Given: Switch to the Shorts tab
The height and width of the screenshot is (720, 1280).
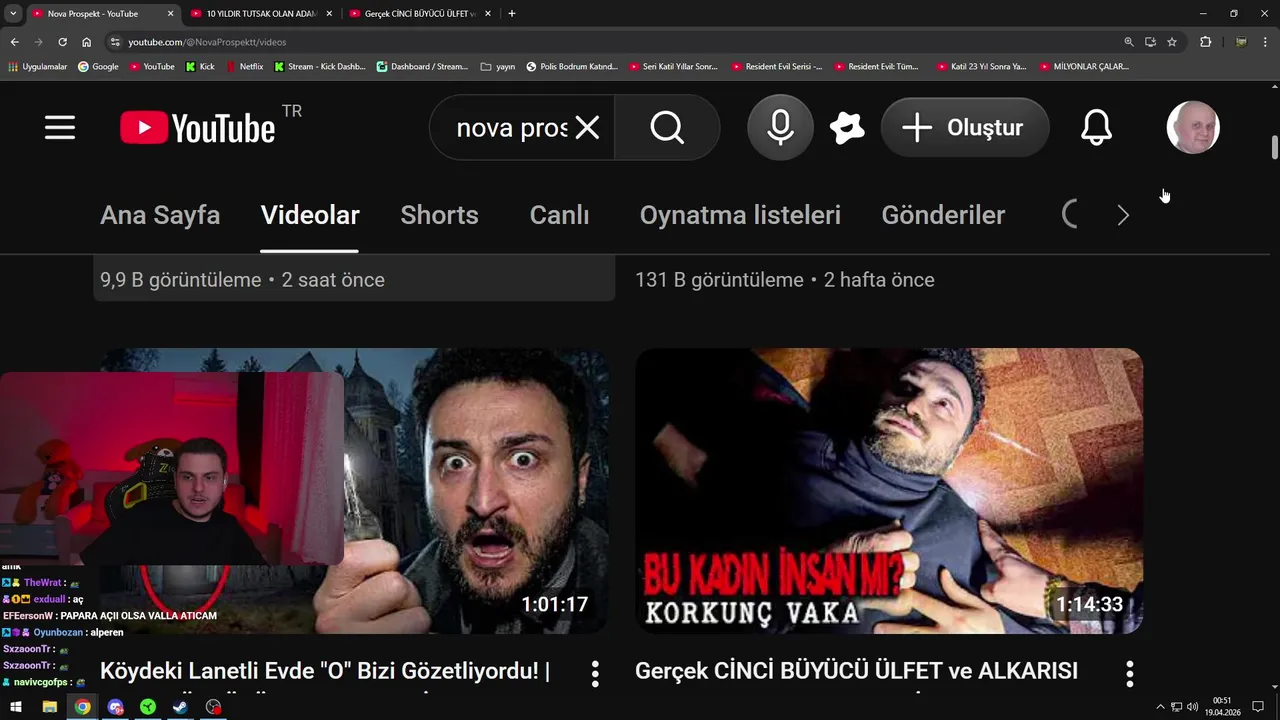Looking at the screenshot, I should click(x=439, y=215).
